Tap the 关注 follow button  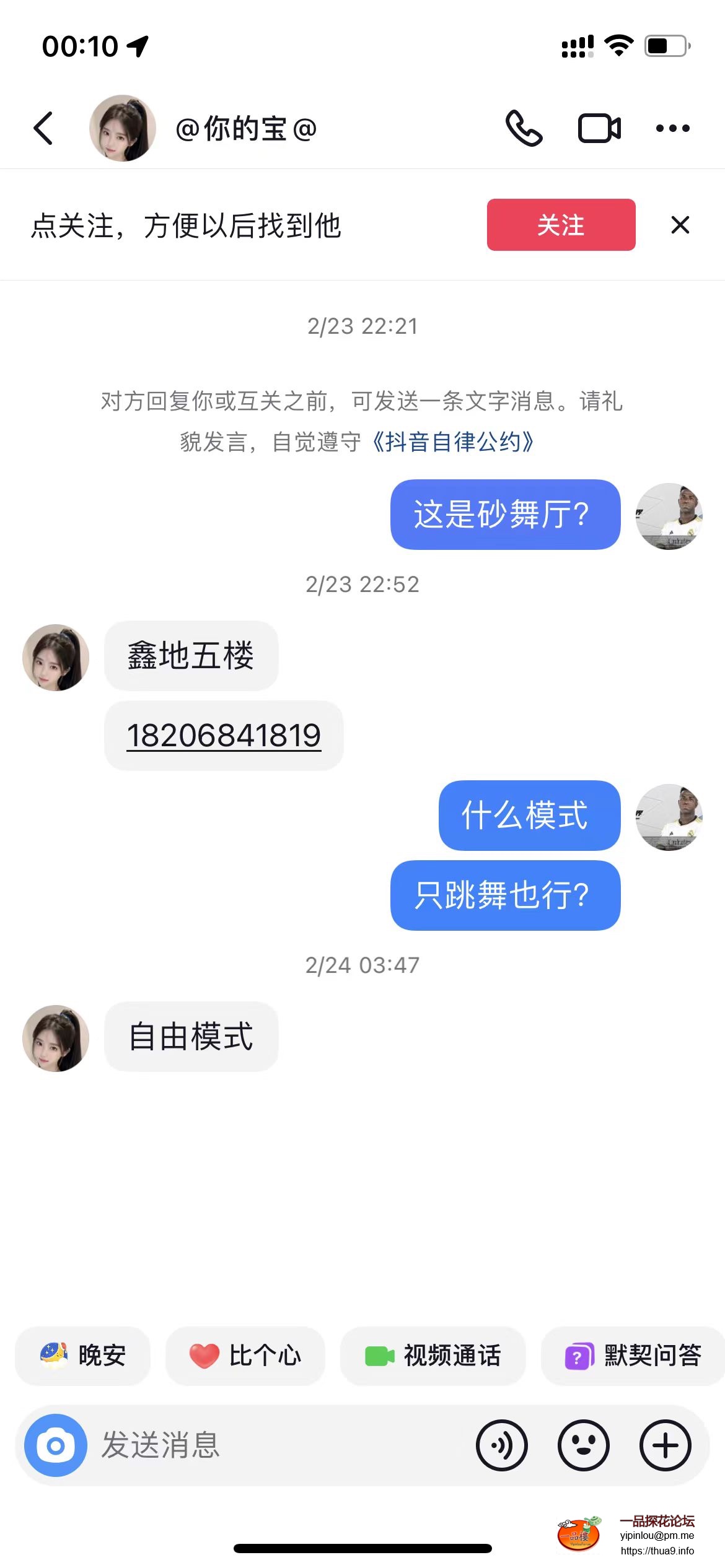point(561,225)
